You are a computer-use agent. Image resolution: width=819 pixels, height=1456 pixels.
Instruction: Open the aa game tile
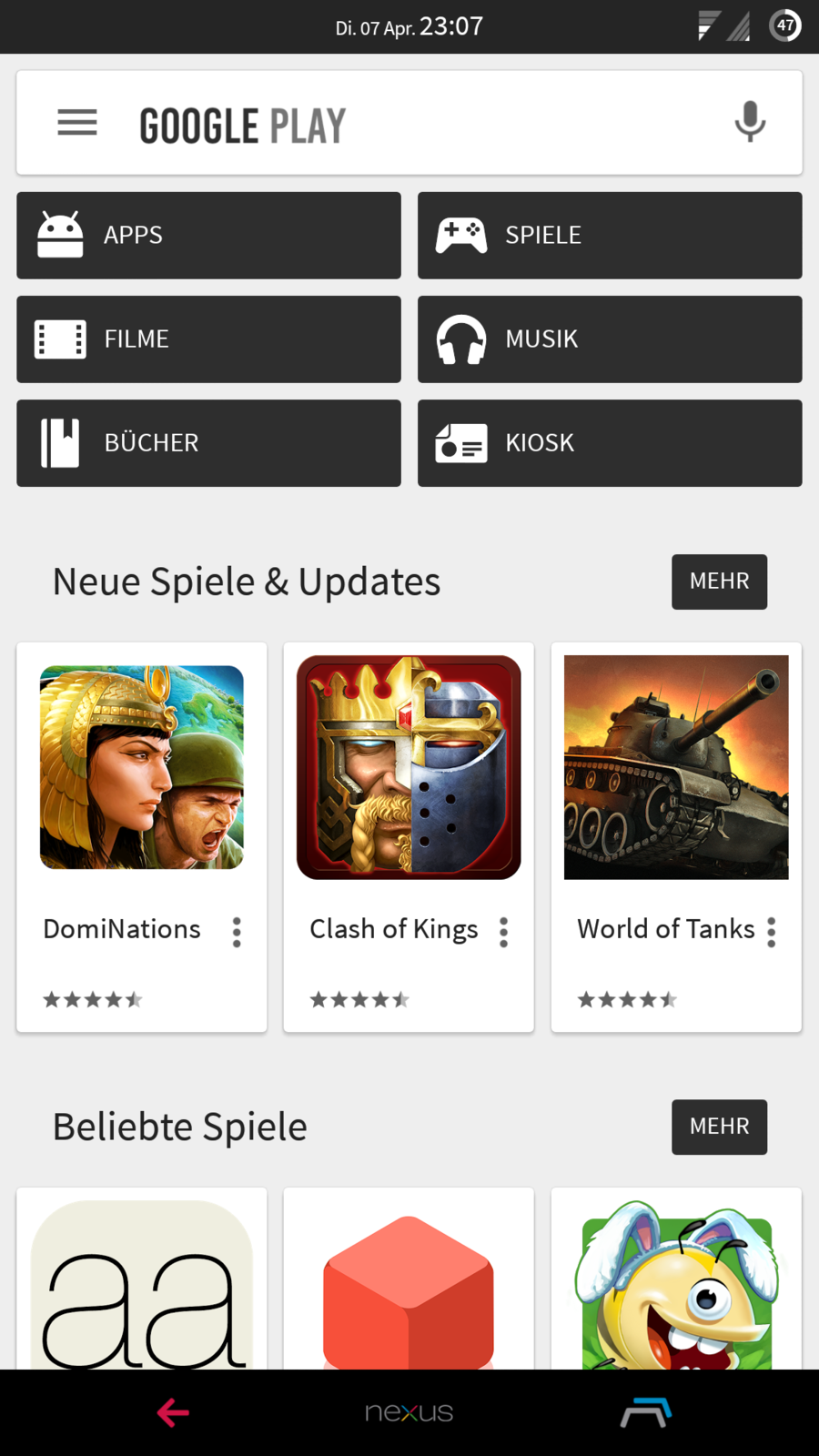tap(141, 1283)
